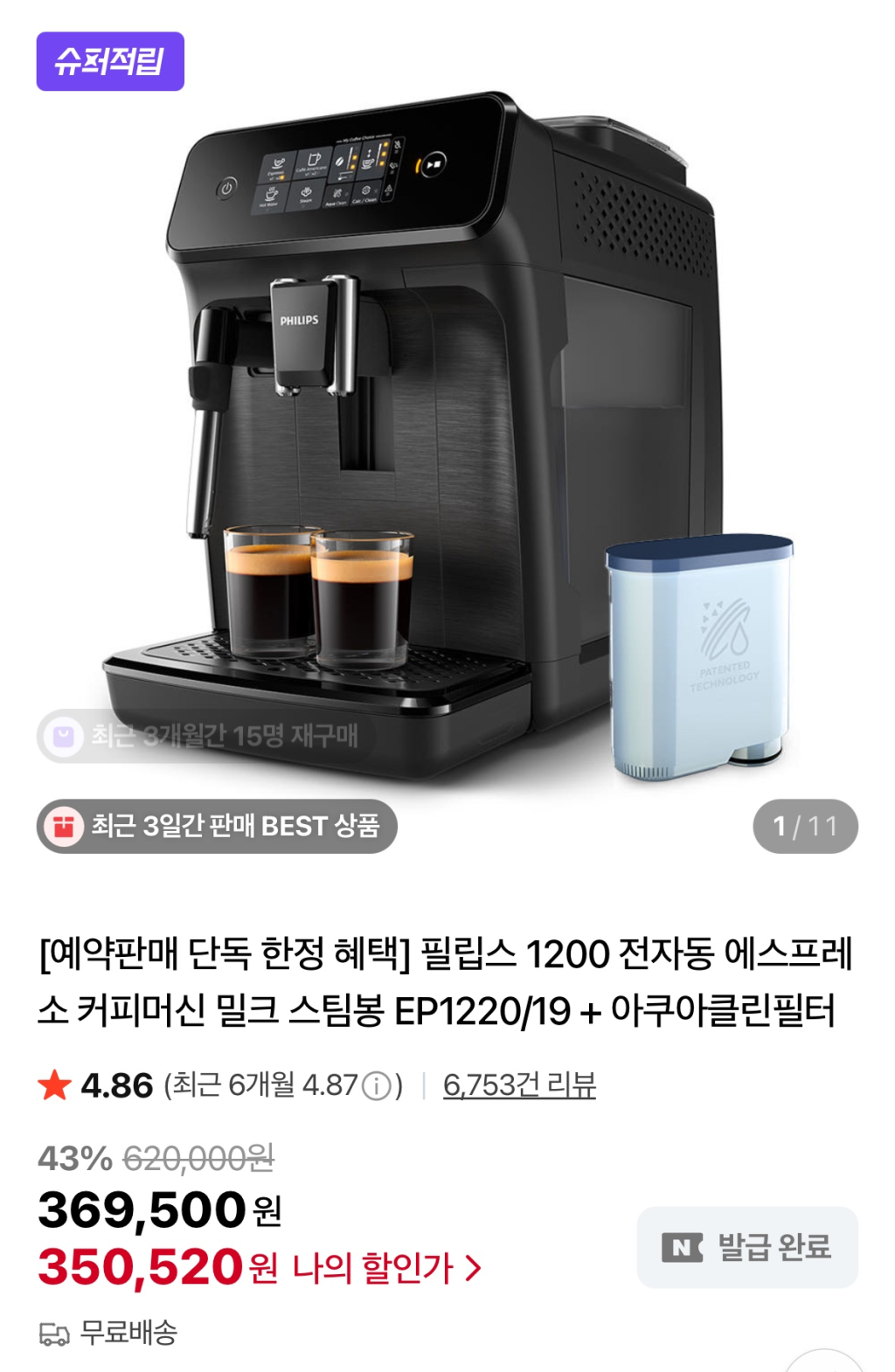This screenshot has width=895, height=1372.
Task: Open the 6,753건 리뷰 reviews link
Action: [519, 1084]
